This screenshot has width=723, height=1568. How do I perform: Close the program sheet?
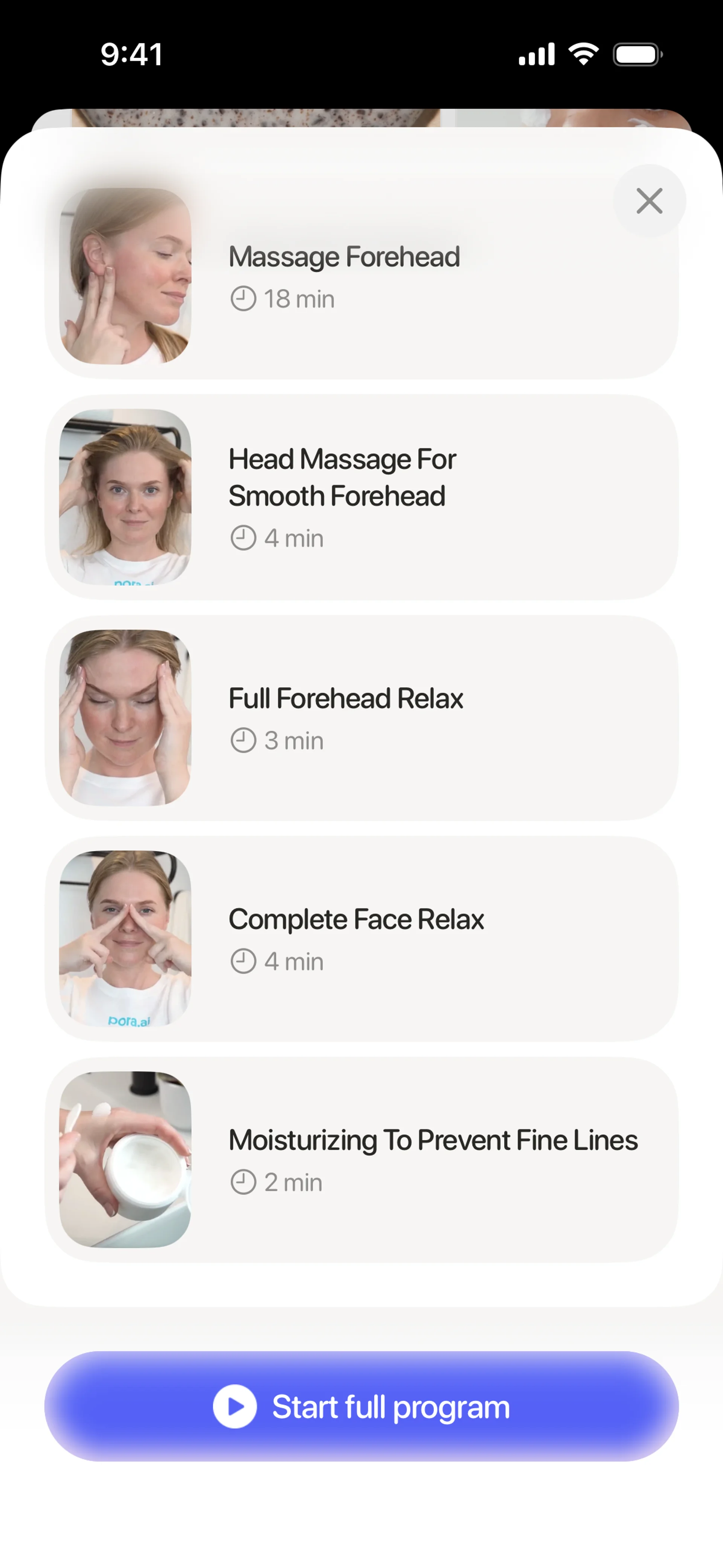649,201
